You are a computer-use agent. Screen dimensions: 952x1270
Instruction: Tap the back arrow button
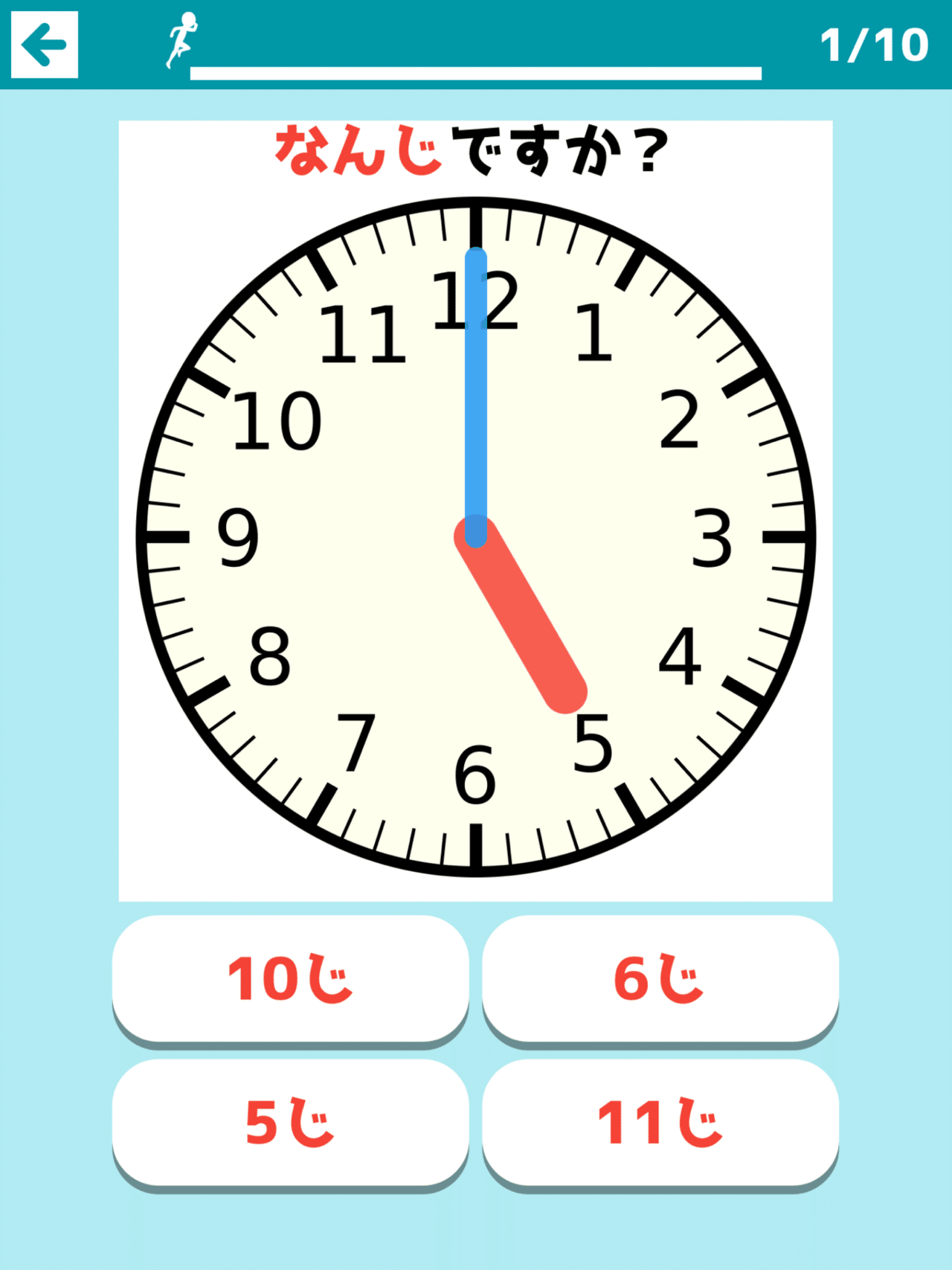45,45
